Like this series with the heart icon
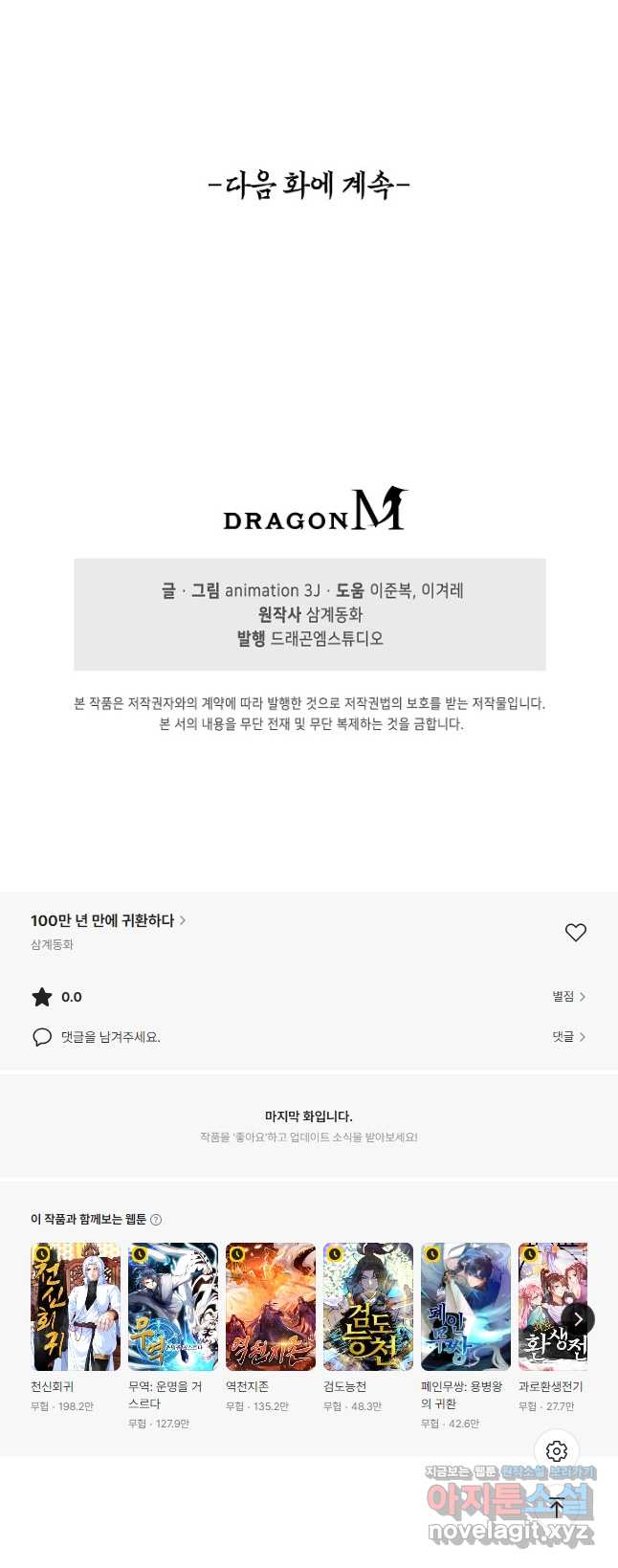Viewport: 618px width, 1568px height. [x=575, y=932]
